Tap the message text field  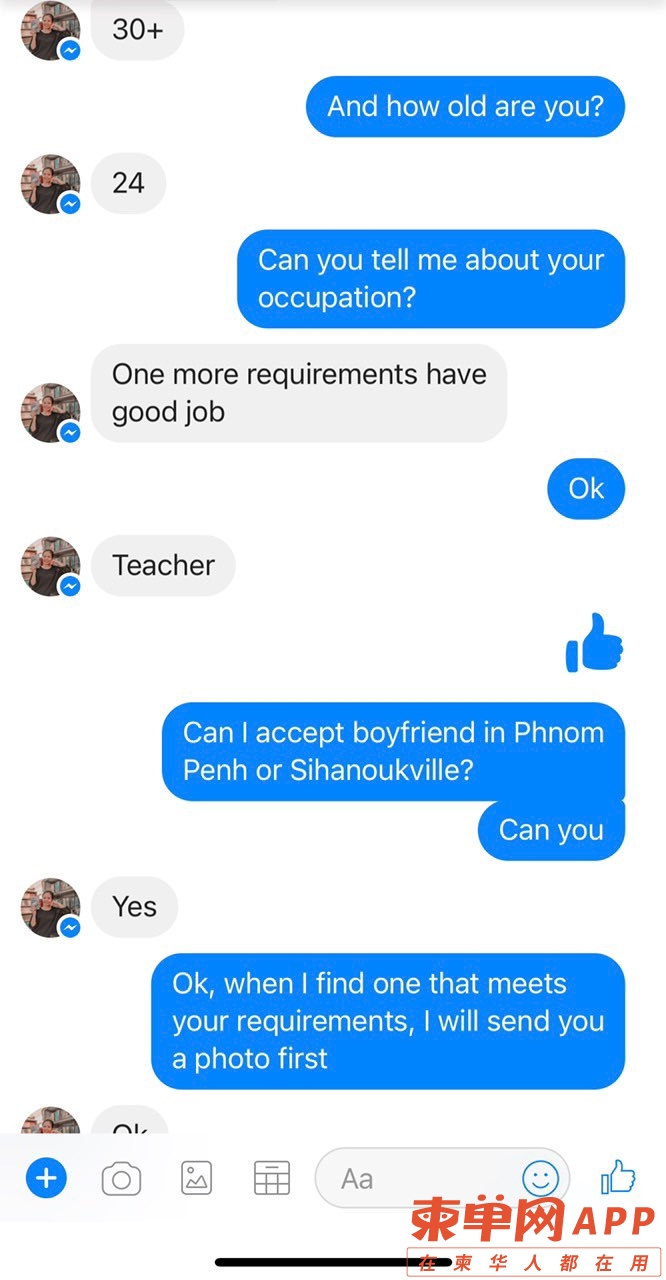point(420,1179)
